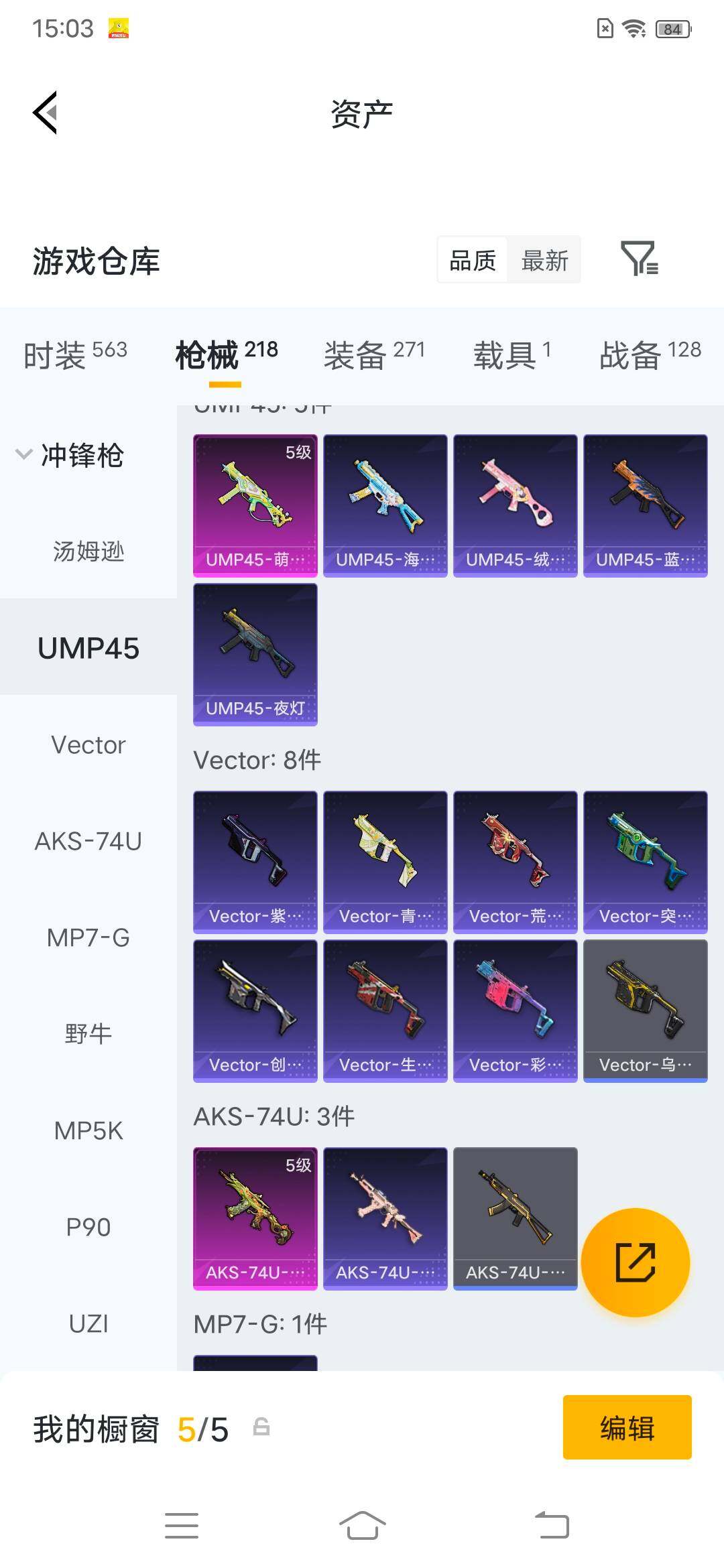Image resolution: width=724 pixels, height=1568 pixels.
Task: Go back using the top-left arrow
Action: (x=46, y=113)
